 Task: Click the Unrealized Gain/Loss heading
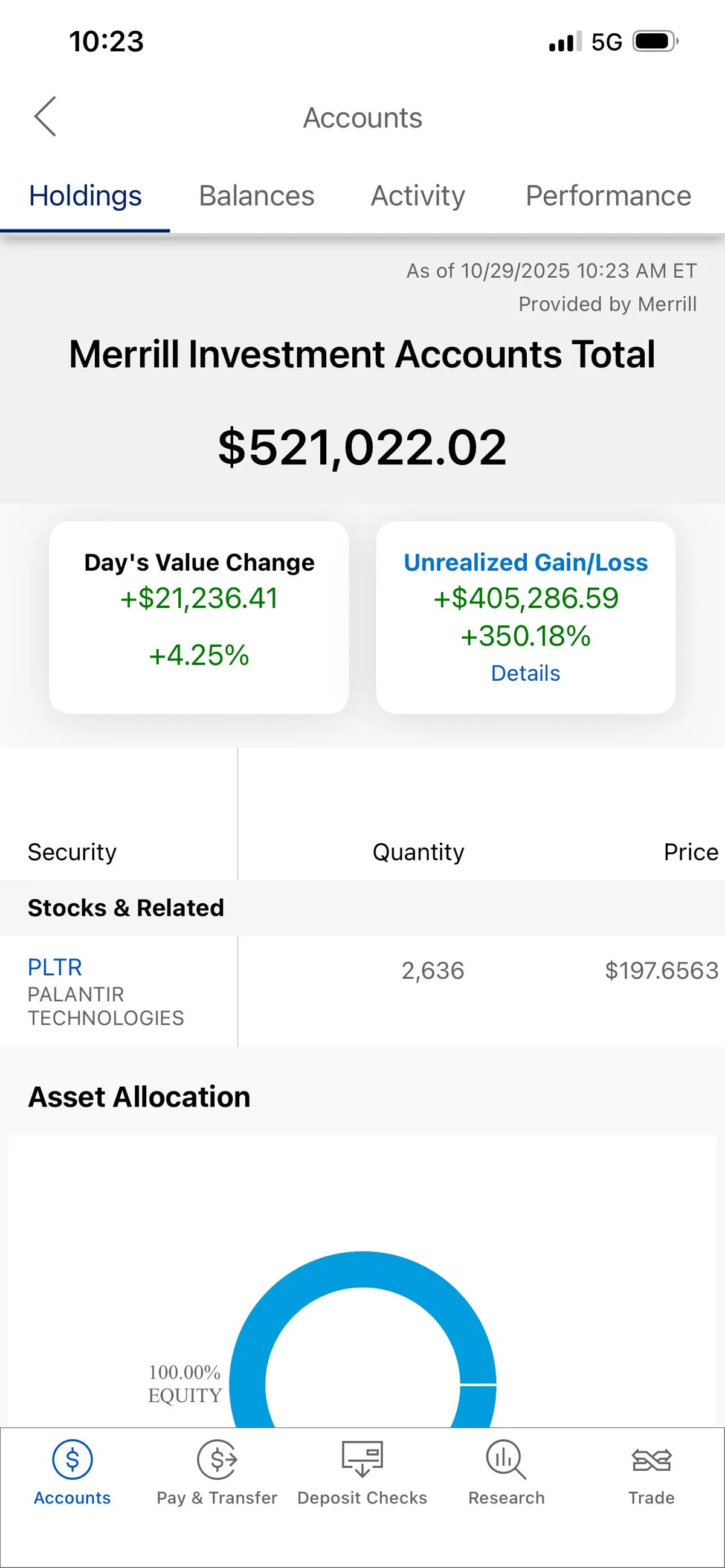coord(526,562)
